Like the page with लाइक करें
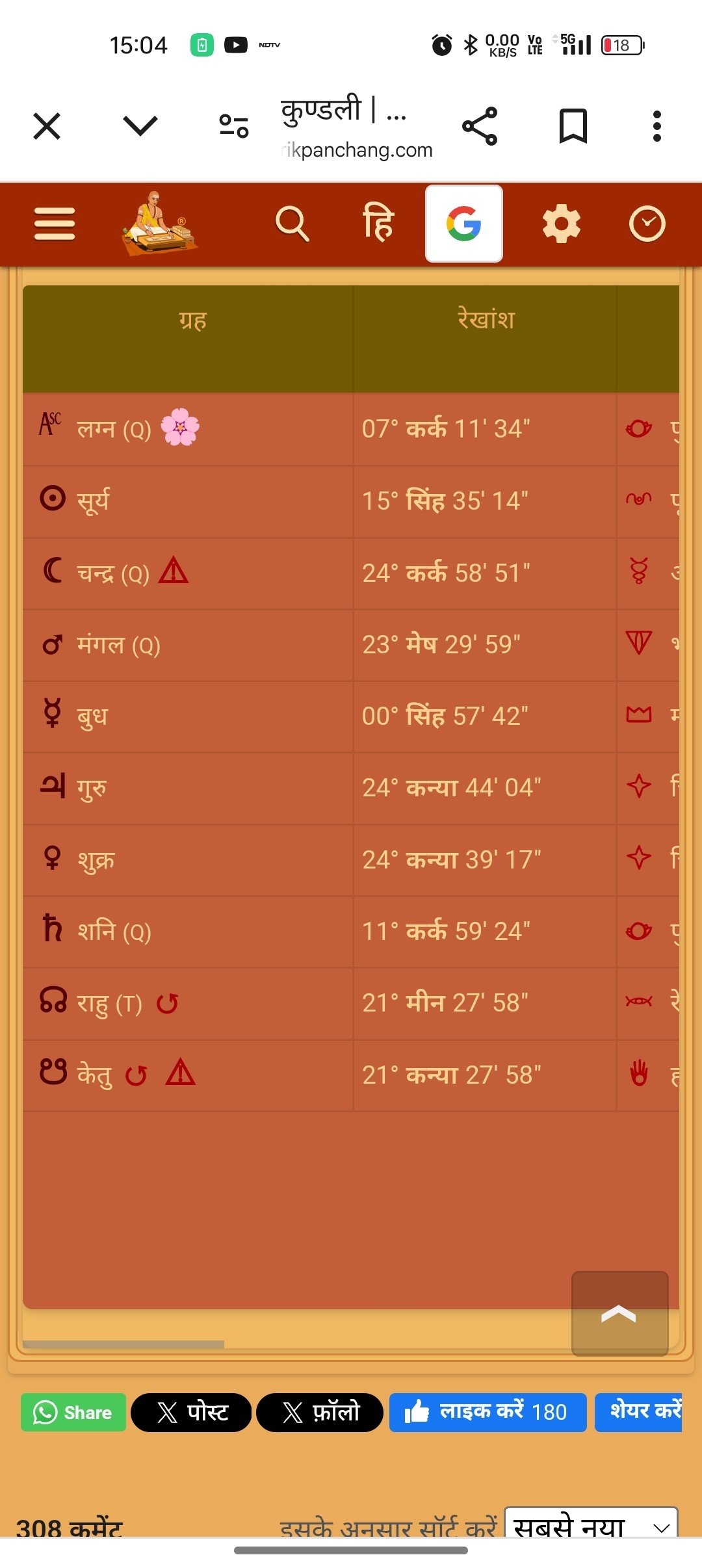702x1568 pixels. [x=487, y=1413]
